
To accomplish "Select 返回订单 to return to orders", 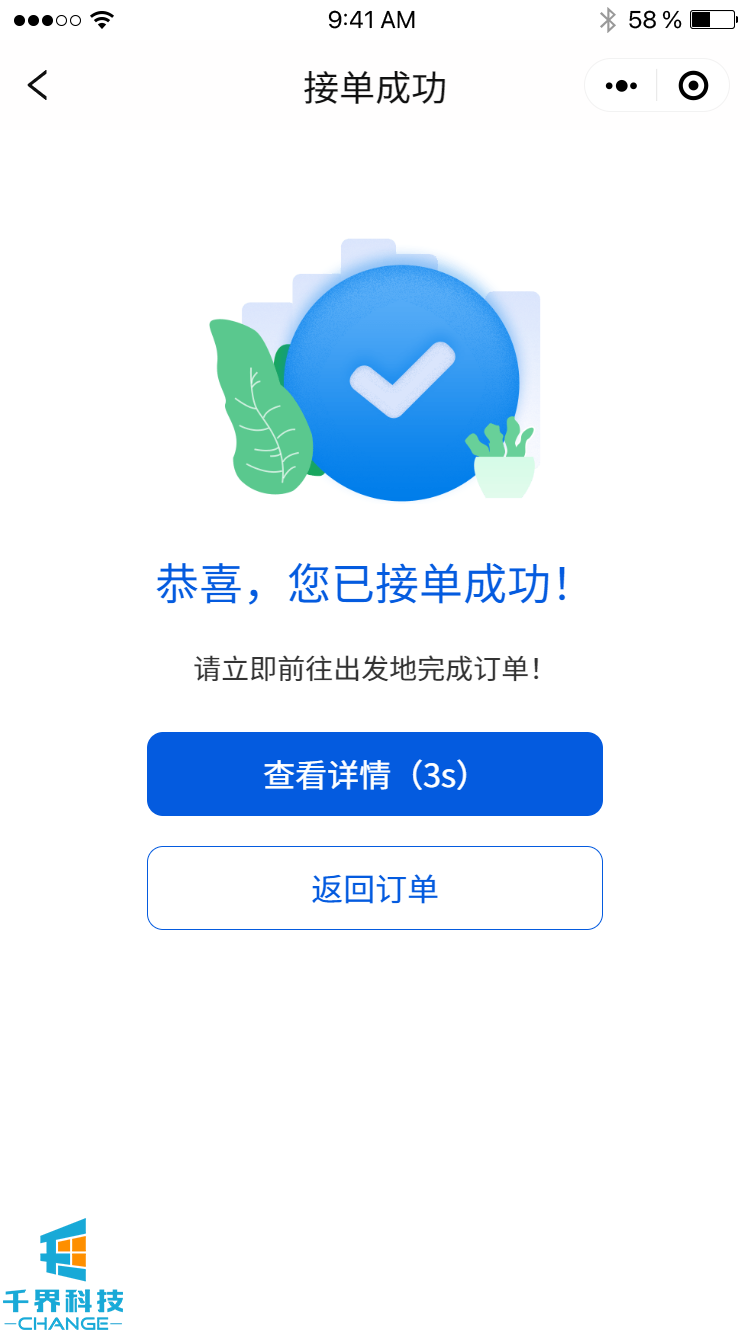I will pos(375,888).
